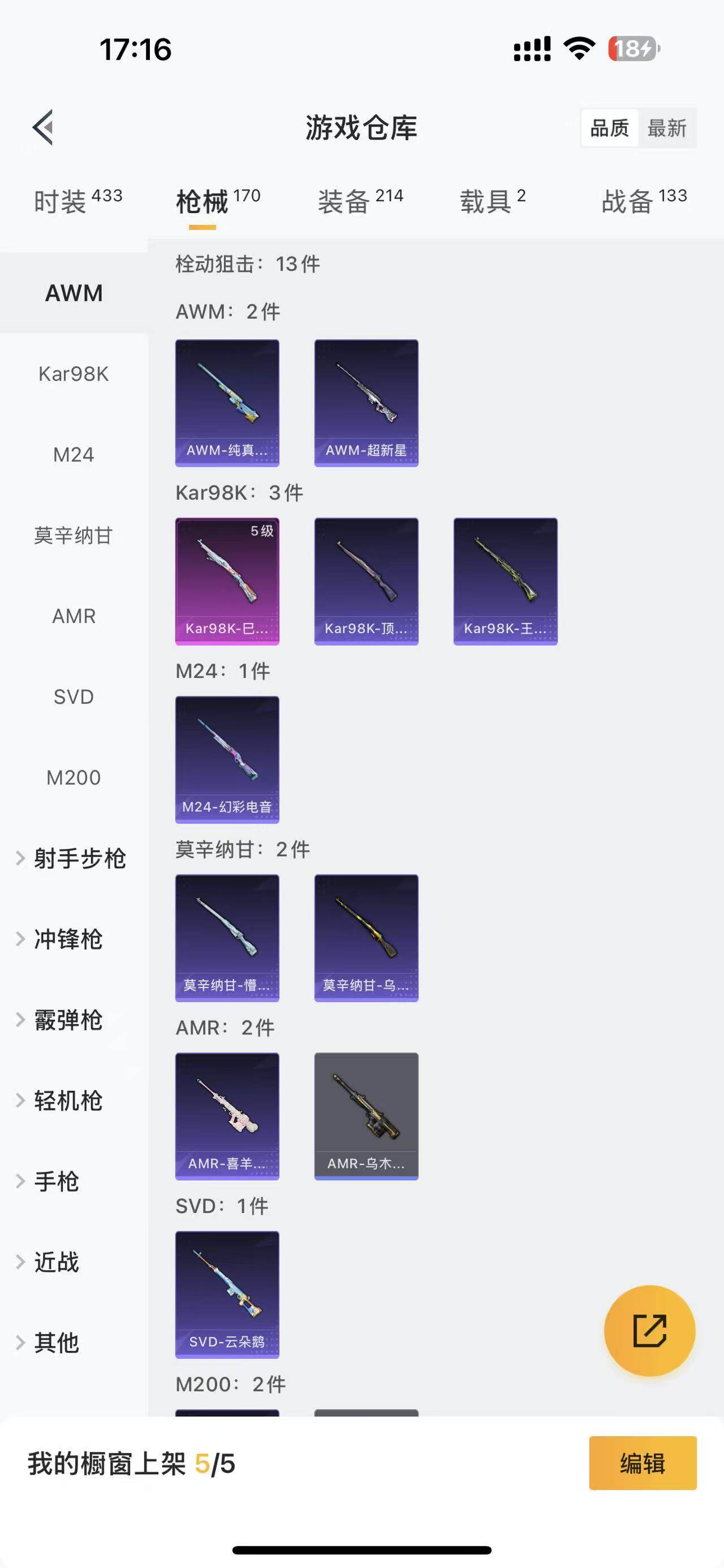The height and width of the screenshot is (1568, 724).
Task: Sort by 最新
Action: 667,128
